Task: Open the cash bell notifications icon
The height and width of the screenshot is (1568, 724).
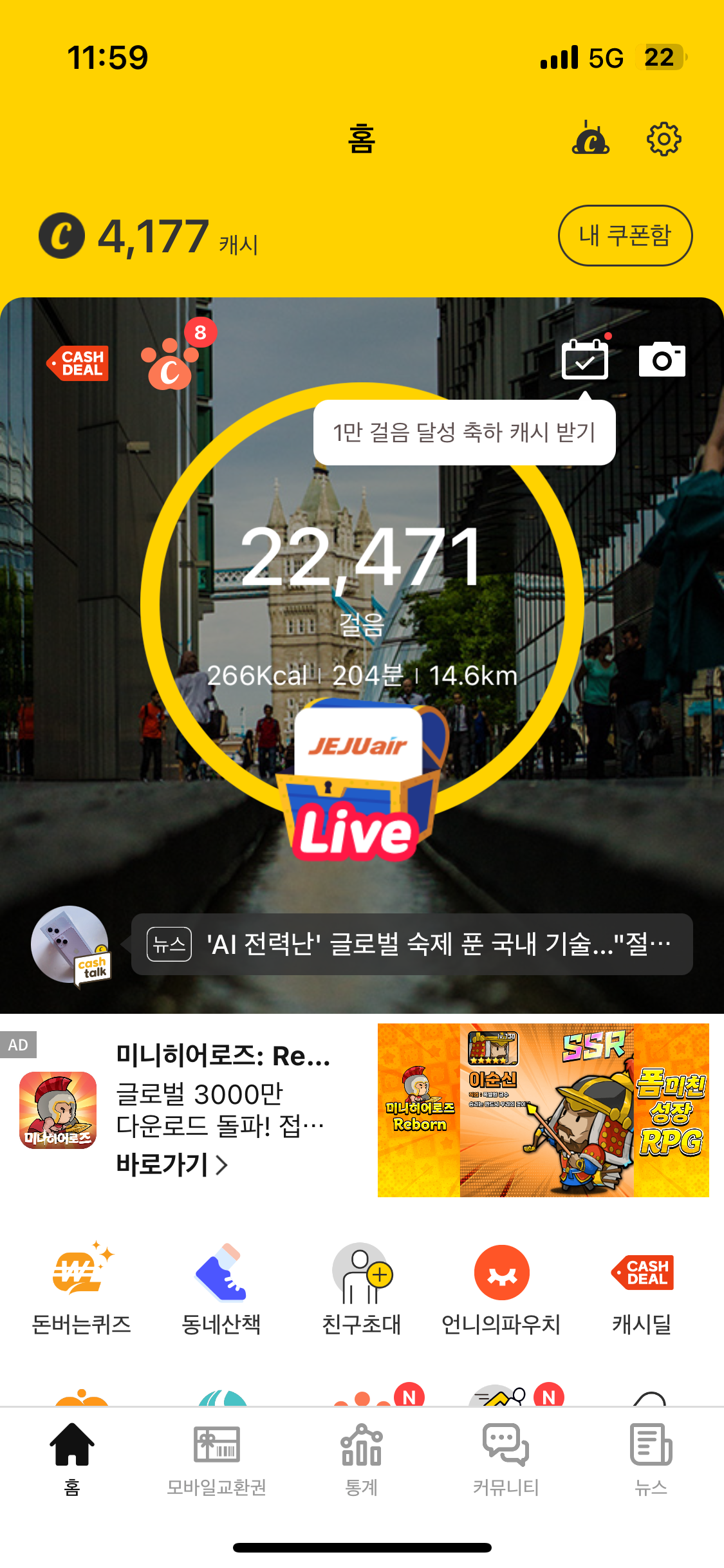Action: tap(590, 138)
